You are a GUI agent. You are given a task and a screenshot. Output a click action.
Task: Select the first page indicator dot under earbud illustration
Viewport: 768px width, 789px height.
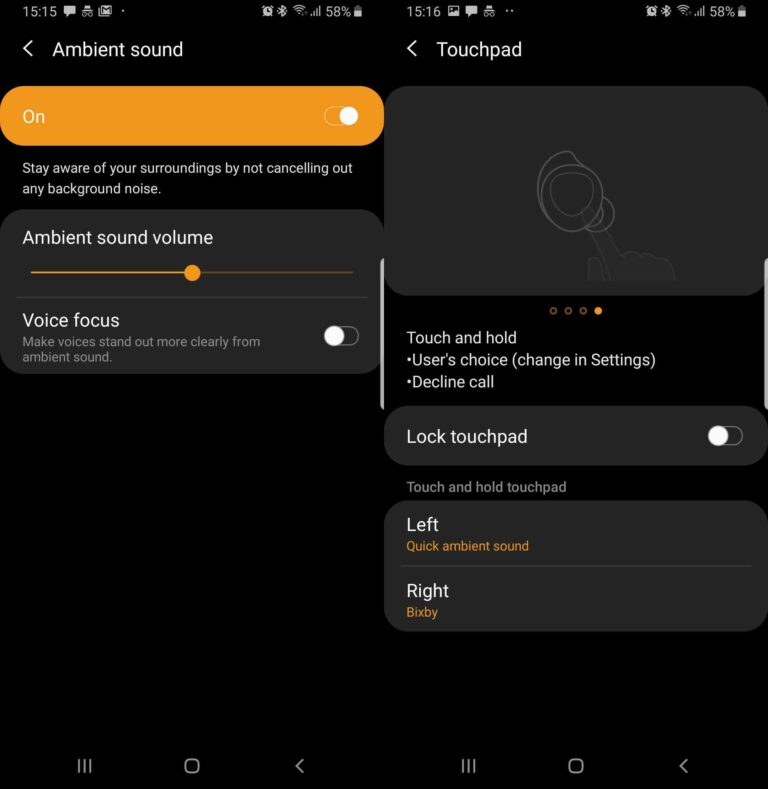point(554,311)
